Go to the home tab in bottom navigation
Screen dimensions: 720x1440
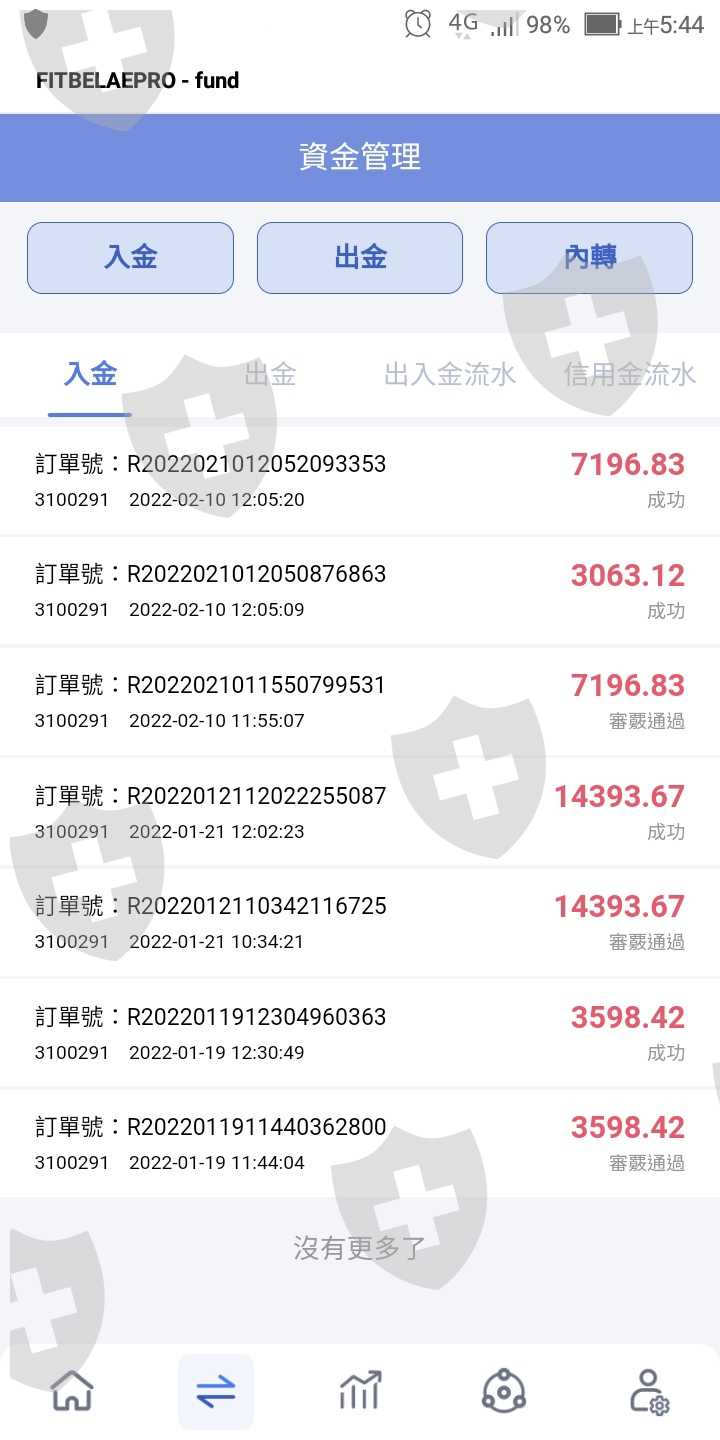[72, 1391]
